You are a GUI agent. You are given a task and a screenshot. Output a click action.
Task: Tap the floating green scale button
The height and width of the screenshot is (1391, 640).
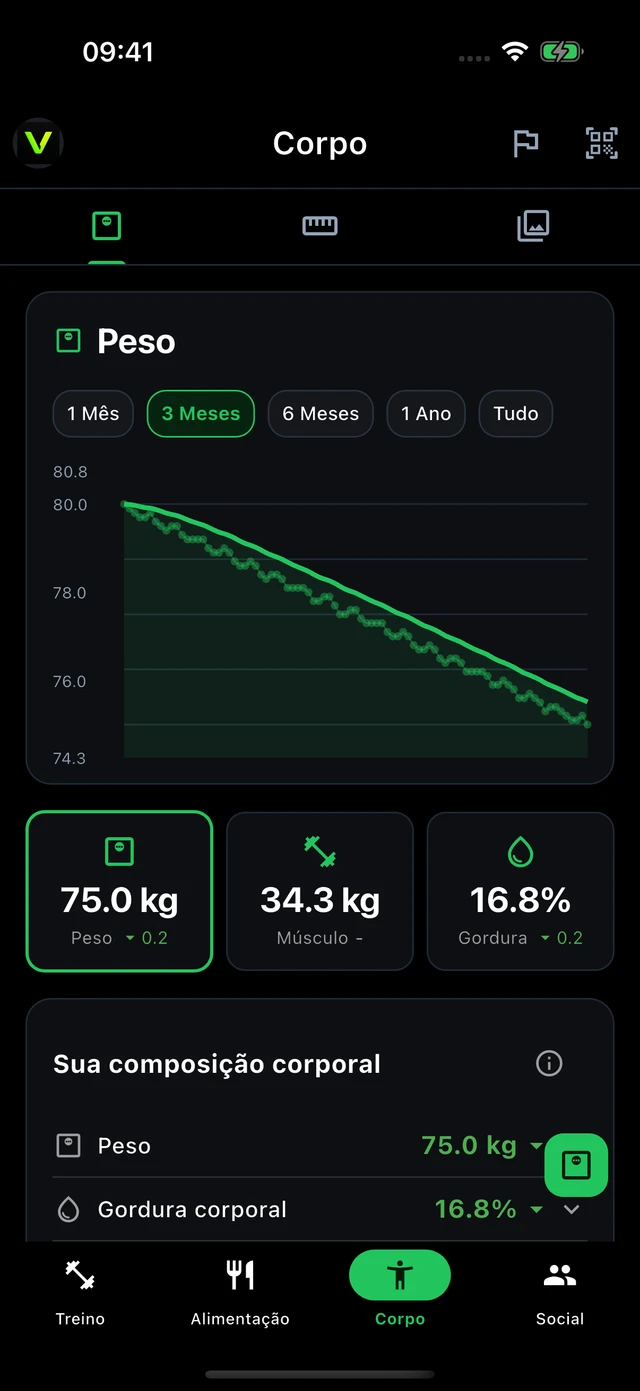click(576, 1165)
